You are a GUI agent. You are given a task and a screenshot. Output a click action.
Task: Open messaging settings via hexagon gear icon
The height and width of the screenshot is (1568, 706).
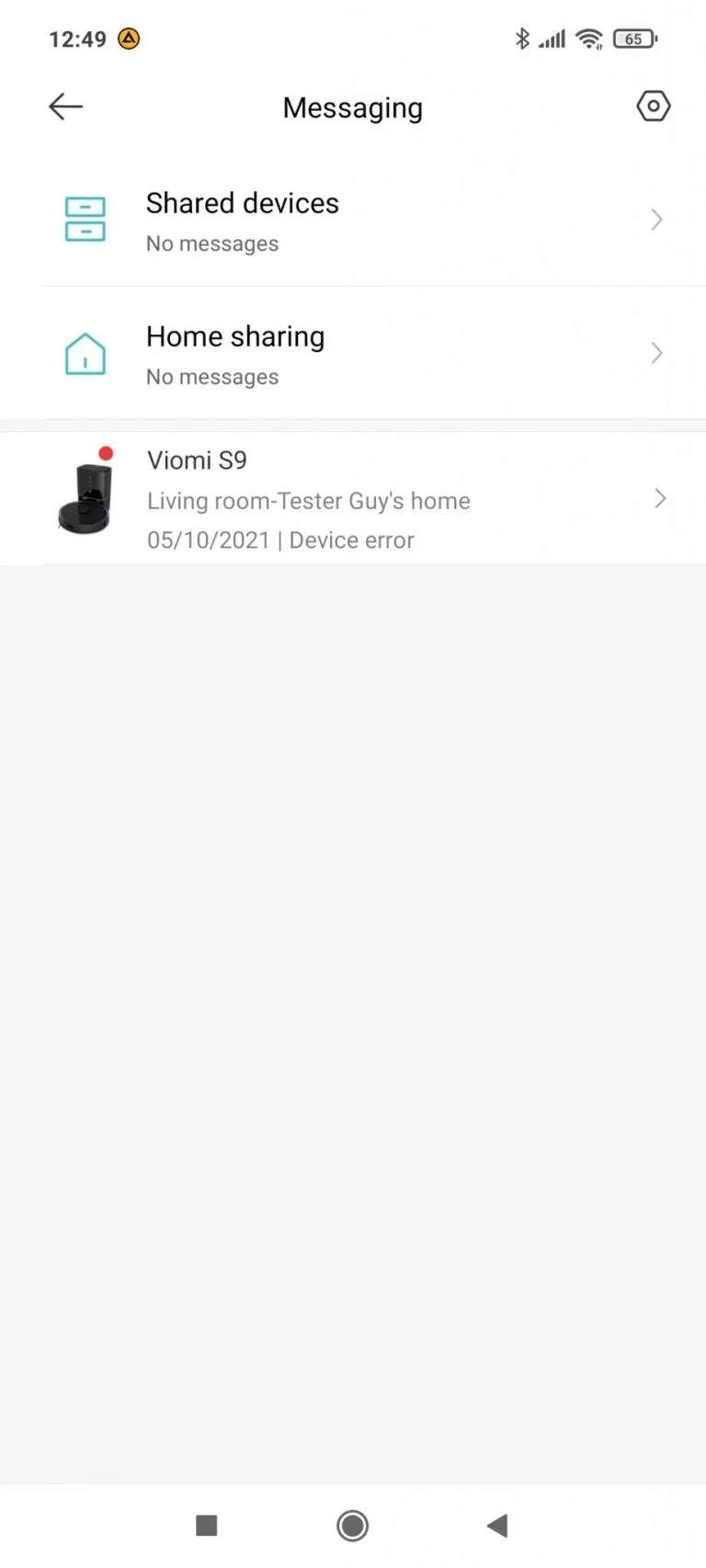(x=654, y=106)
